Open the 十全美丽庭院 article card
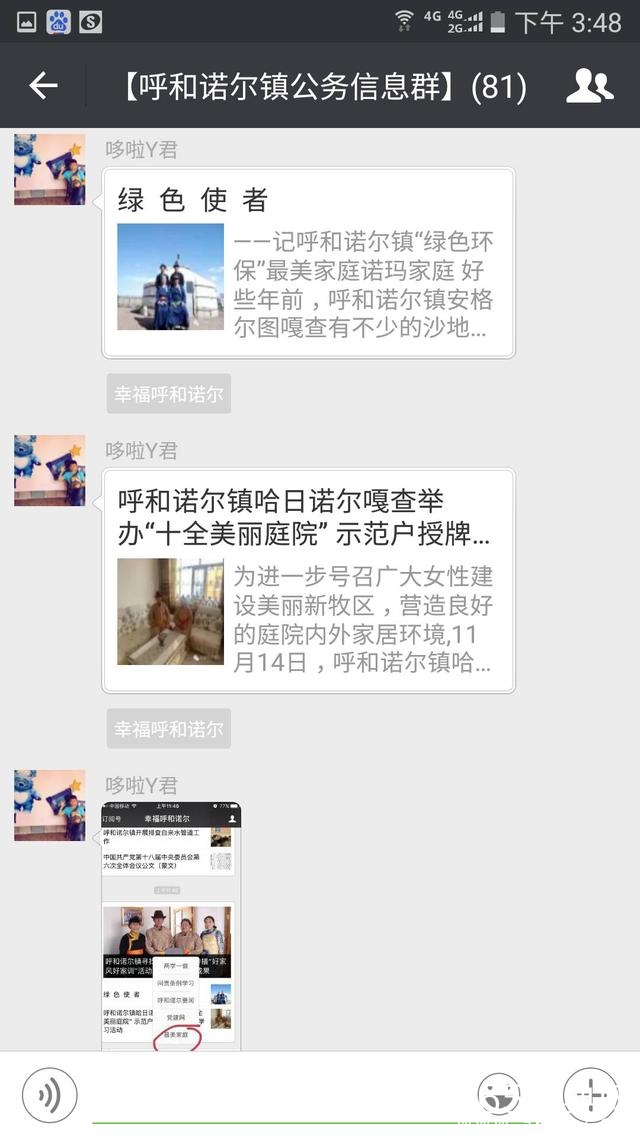Screen dimensions: 640x1138 click(x=308, y=581)
